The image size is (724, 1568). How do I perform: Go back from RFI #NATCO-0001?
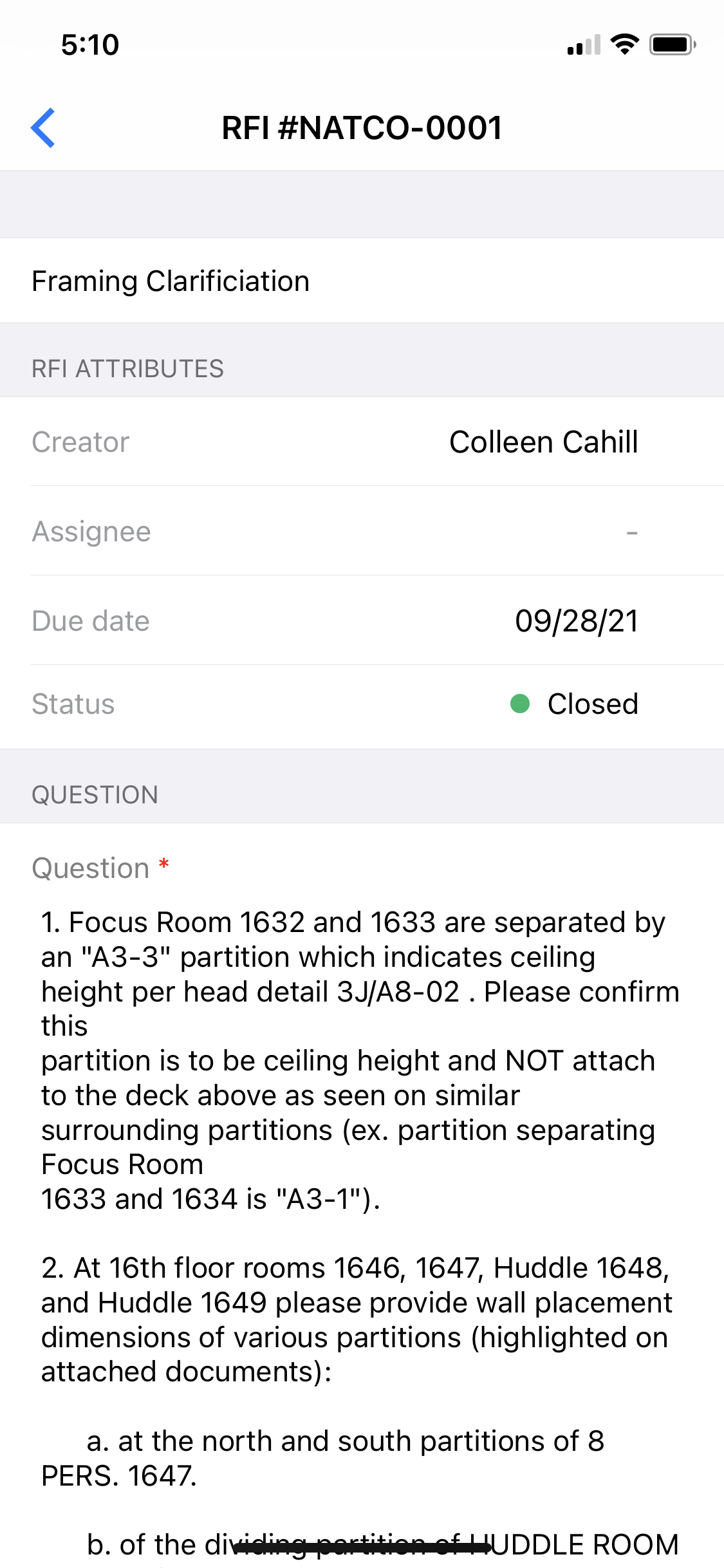click(43, 128)
